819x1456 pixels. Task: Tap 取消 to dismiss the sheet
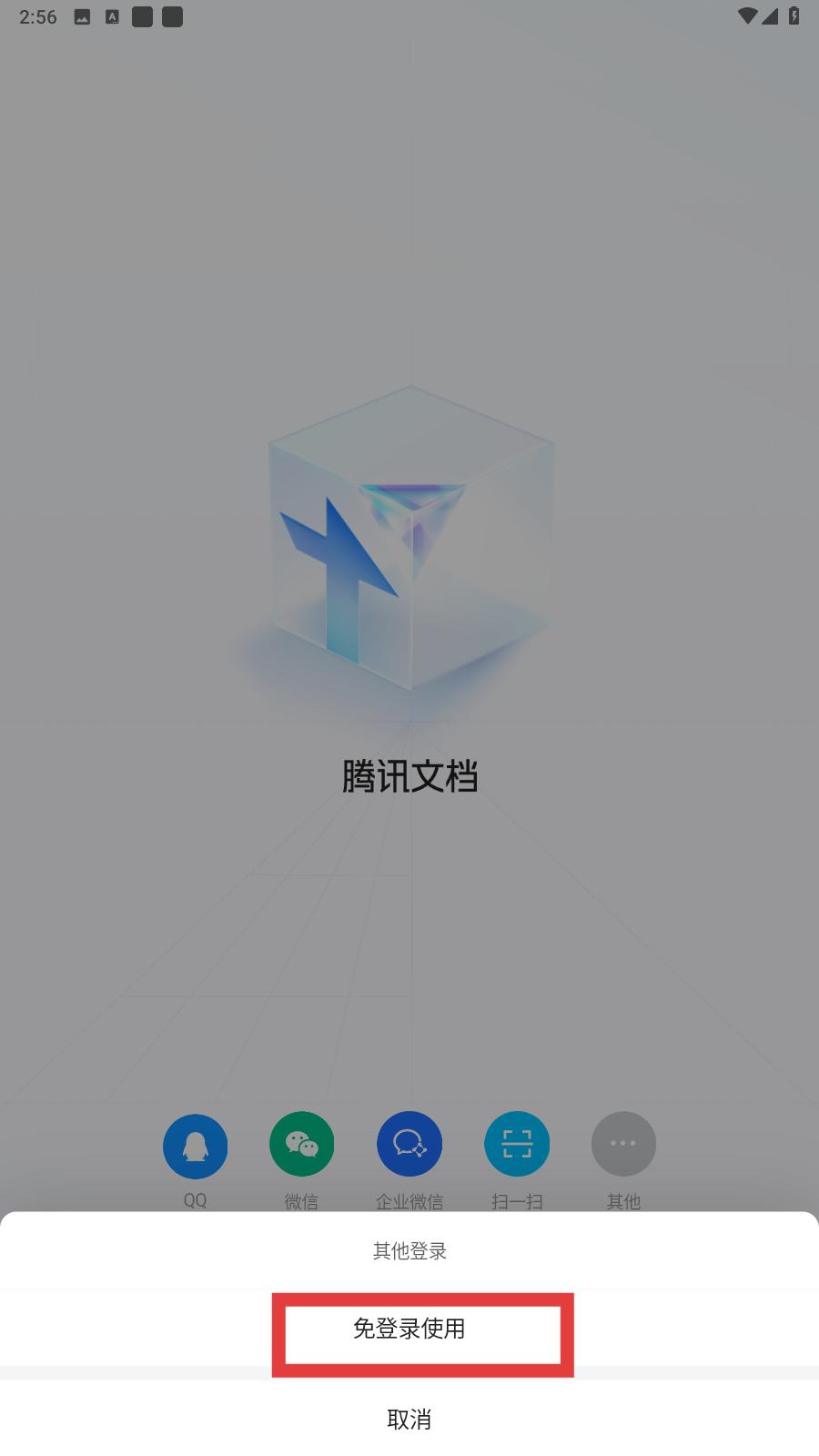click(x=409, y=1420)
